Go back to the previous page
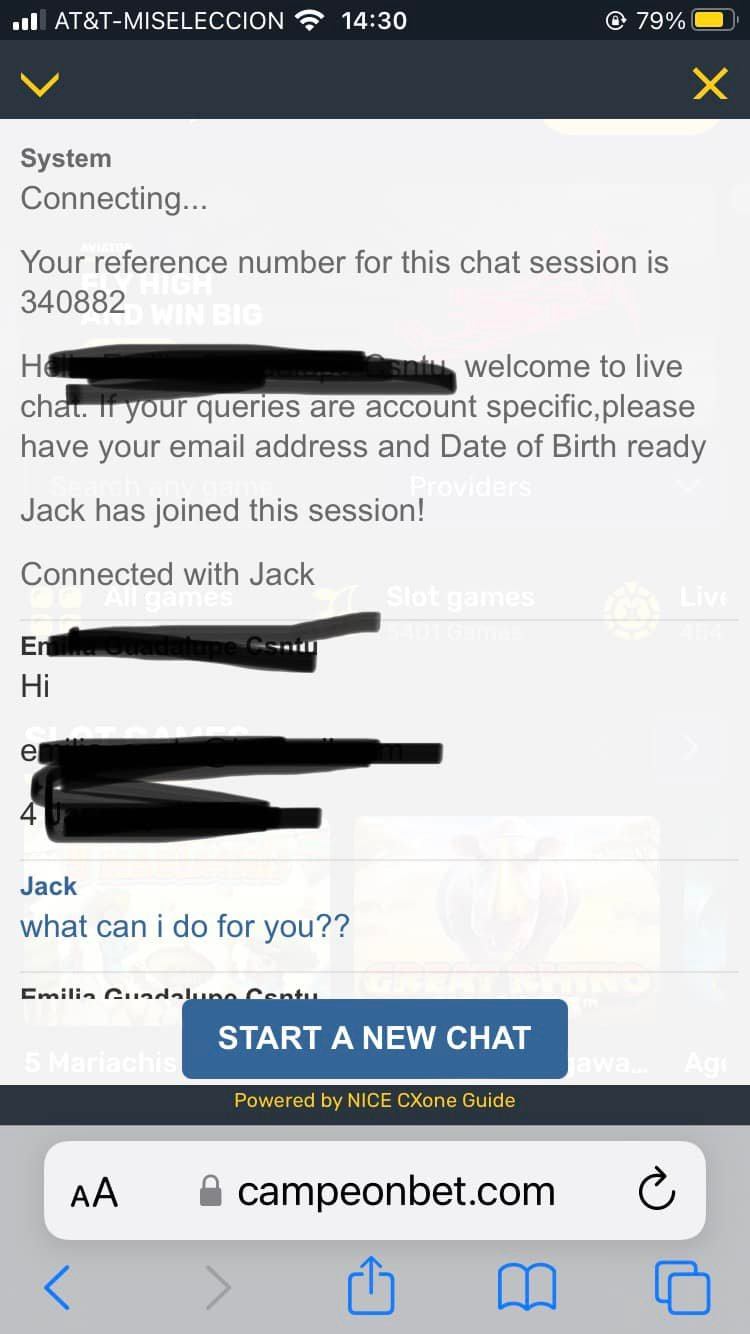 click(58, 1287)
